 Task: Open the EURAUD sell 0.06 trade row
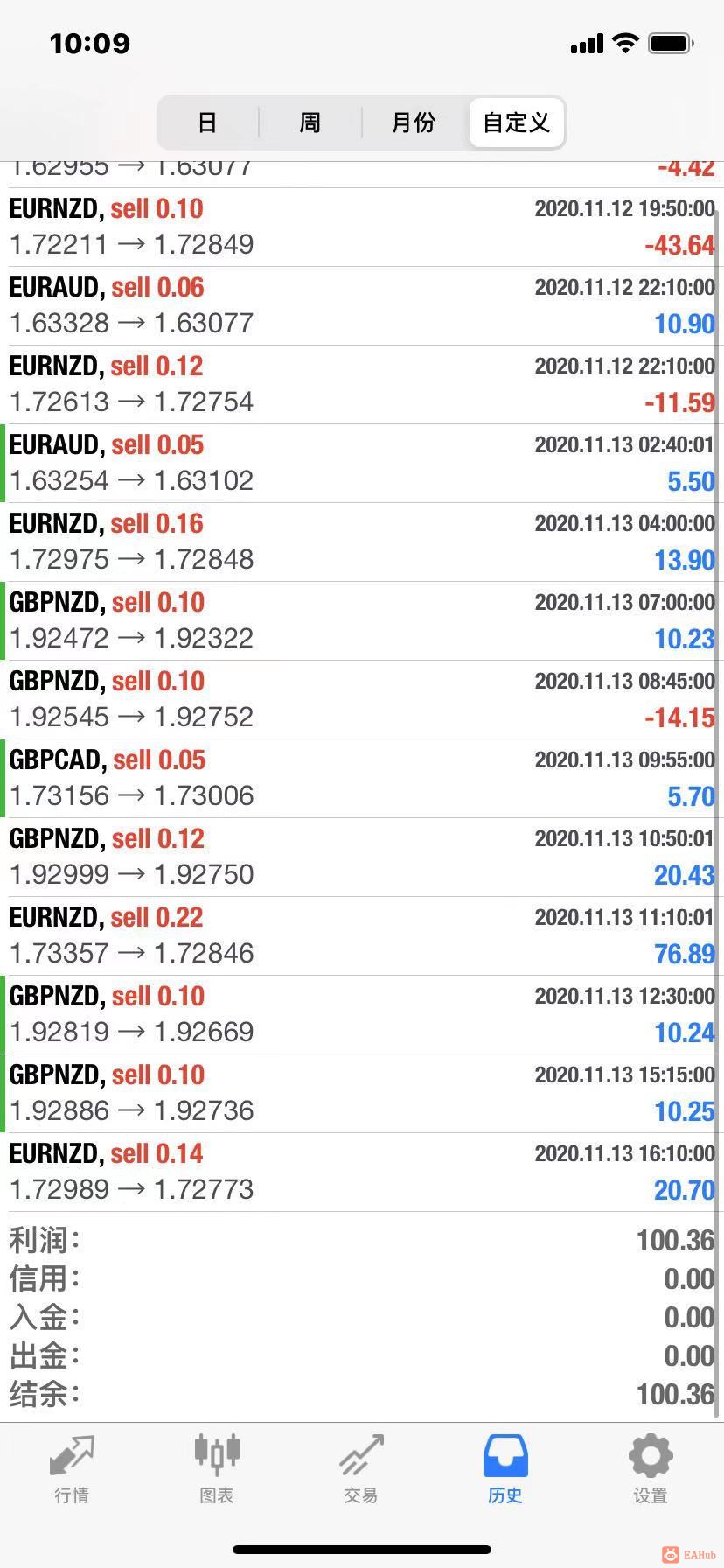tap(362, 306)
